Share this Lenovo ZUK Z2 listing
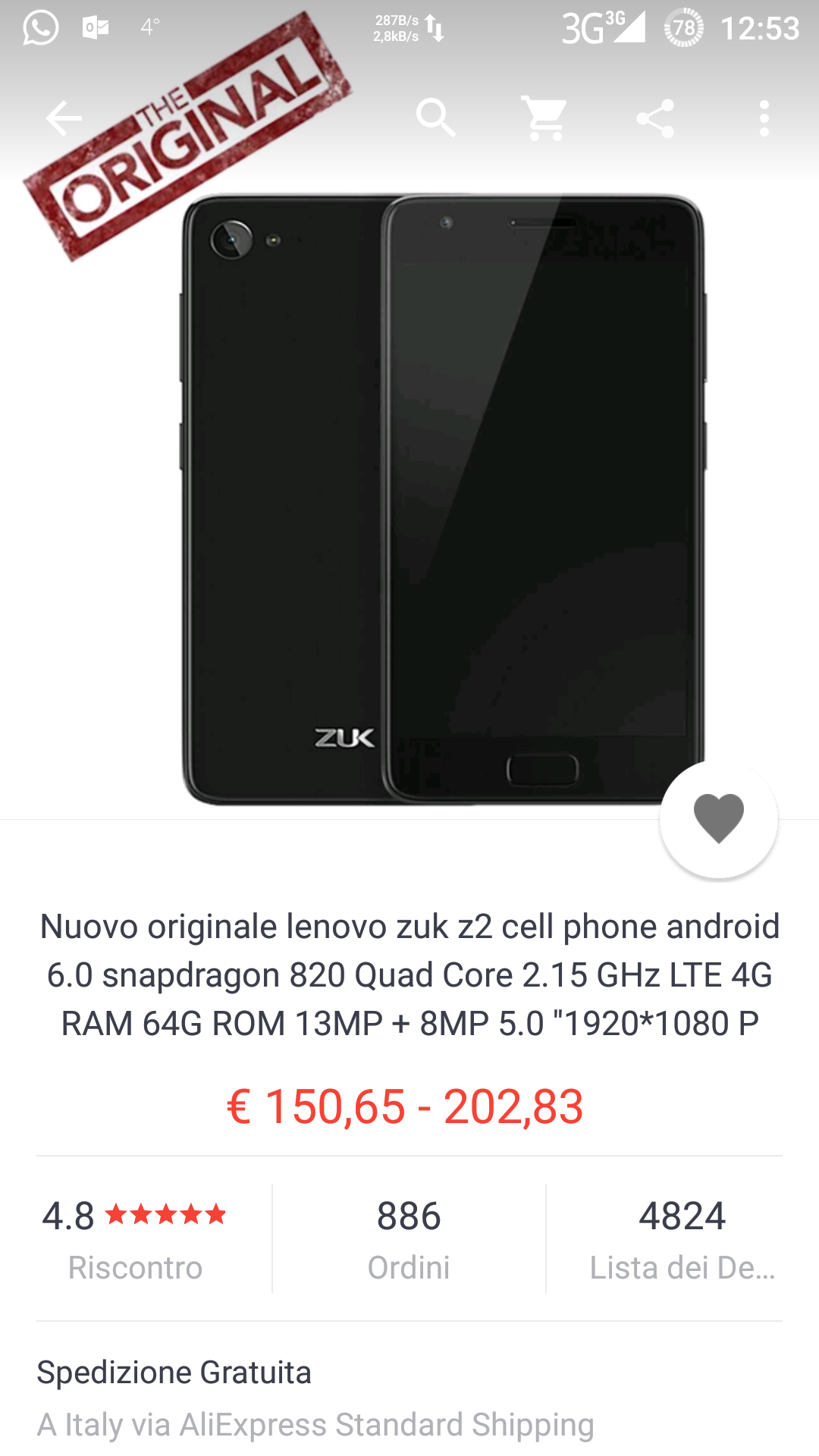The image size is (819, 1456). 655,118
